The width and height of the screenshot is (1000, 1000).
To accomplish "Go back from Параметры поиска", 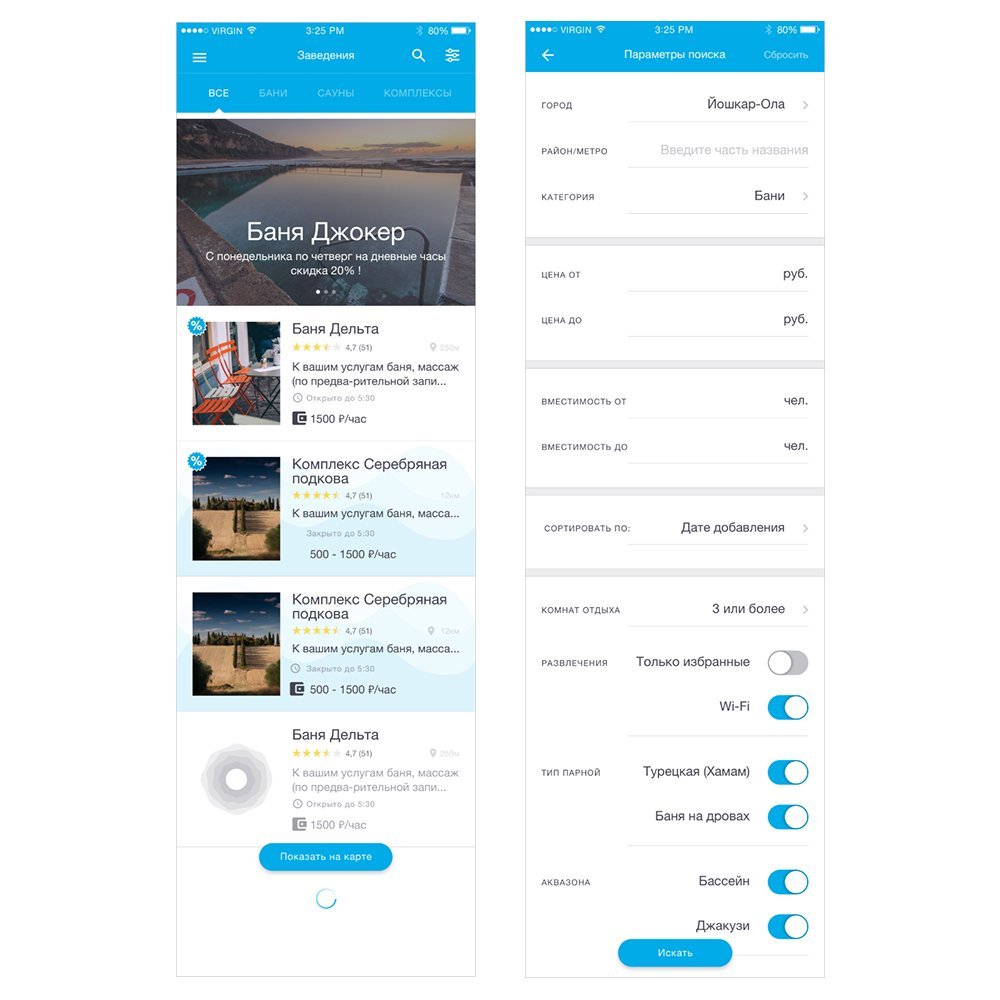I will pyautogui.click(x=548, y=55).
